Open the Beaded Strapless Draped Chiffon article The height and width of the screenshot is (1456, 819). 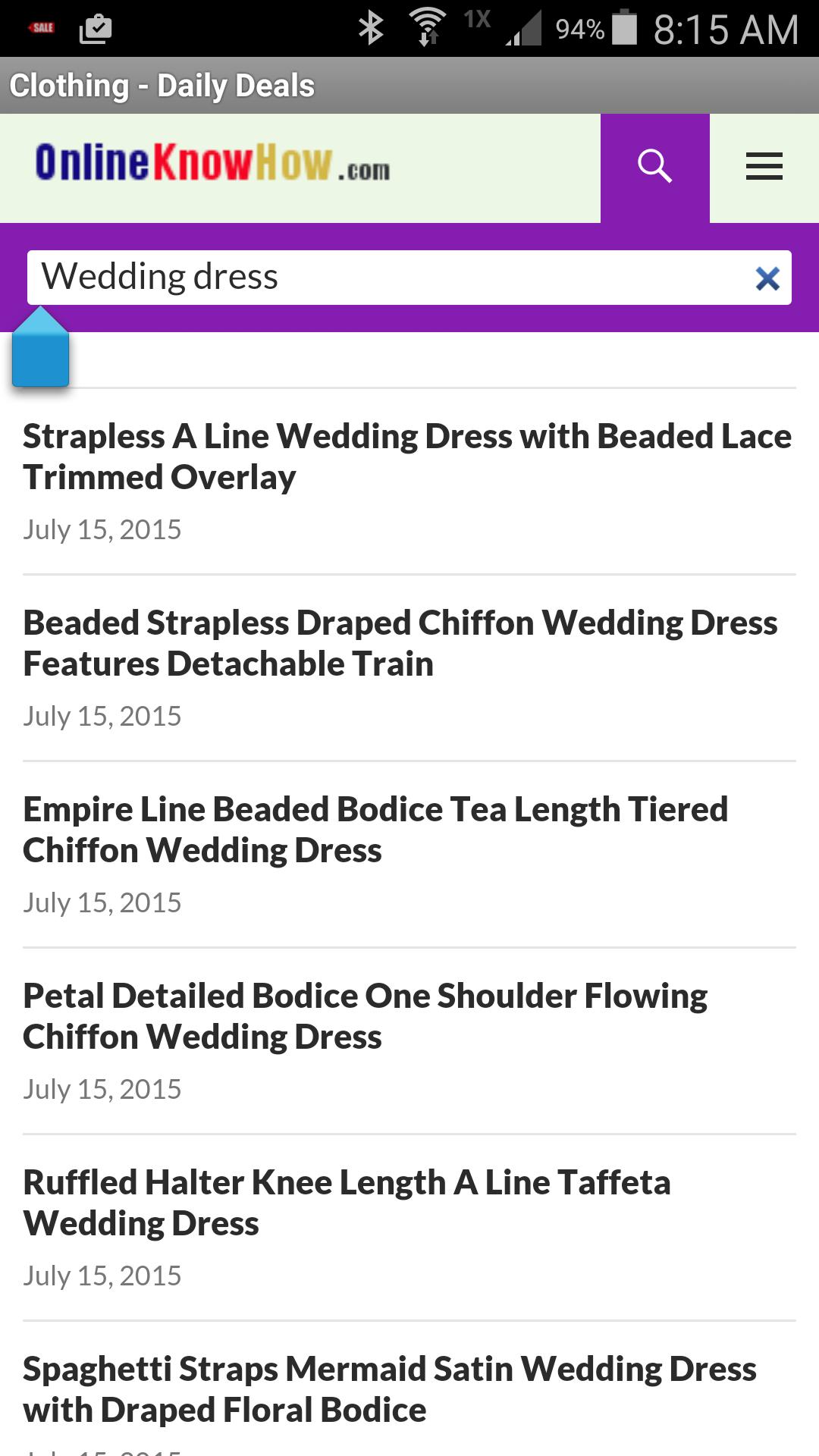[x=400, y=643]
